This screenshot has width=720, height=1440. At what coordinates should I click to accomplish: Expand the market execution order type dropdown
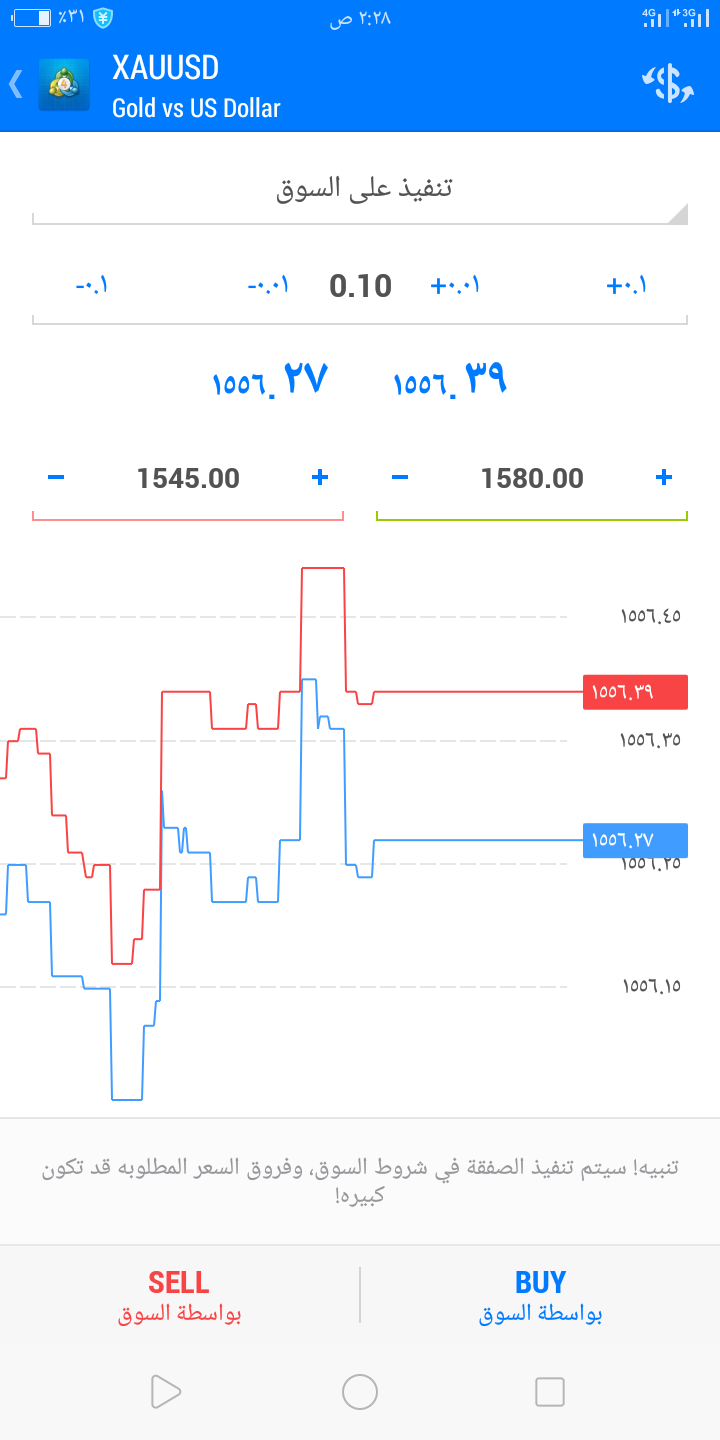click(360, 188)
